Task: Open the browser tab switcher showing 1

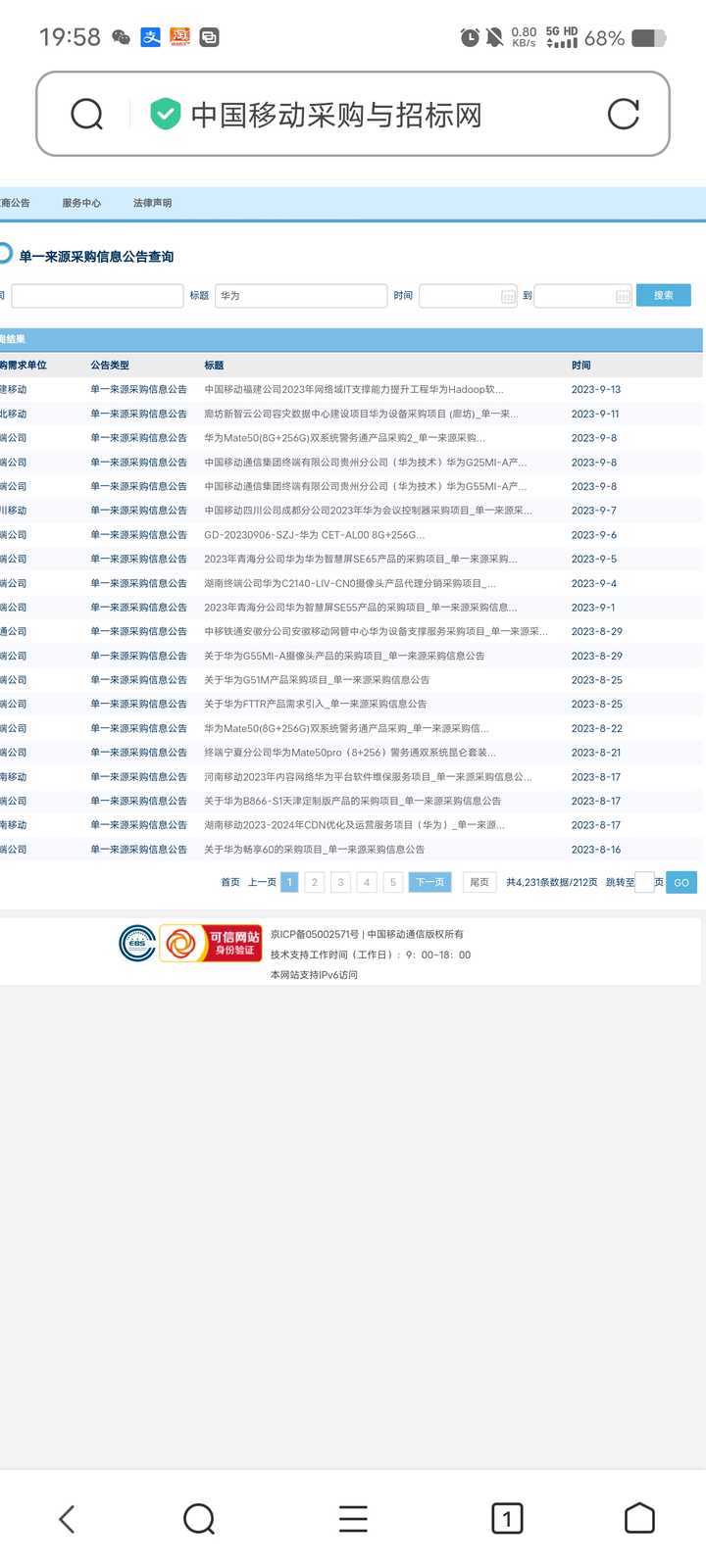Action: [507, 1519]
